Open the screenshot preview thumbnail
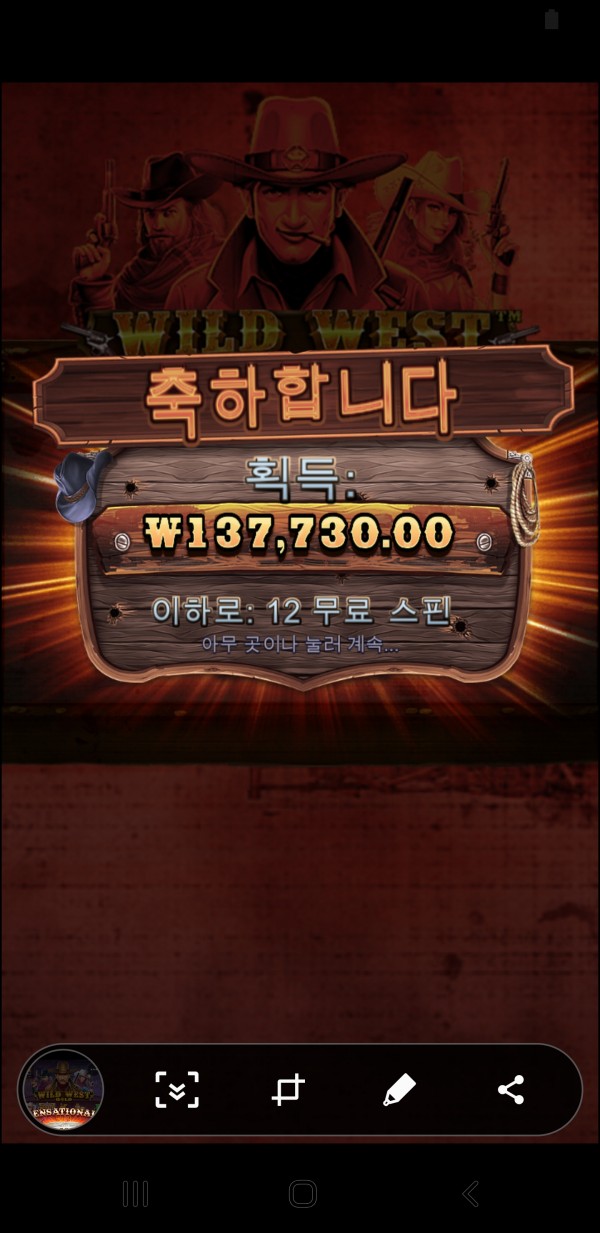Screen dimensions: 600x1233 (x=63, y=1089)
